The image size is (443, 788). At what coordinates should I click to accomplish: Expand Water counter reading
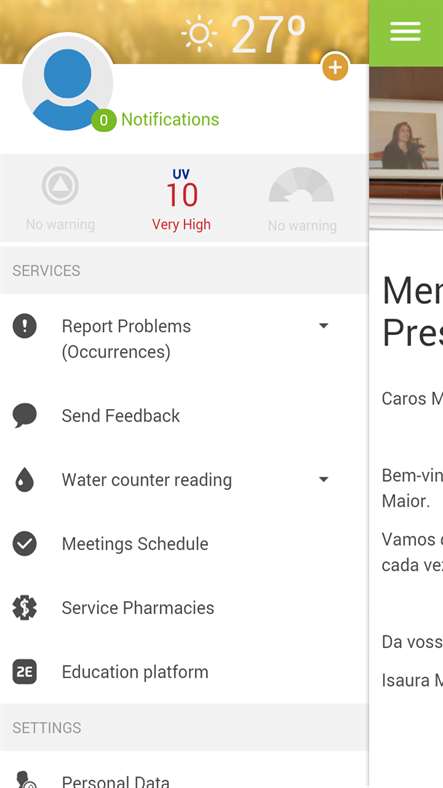(184, 480)
